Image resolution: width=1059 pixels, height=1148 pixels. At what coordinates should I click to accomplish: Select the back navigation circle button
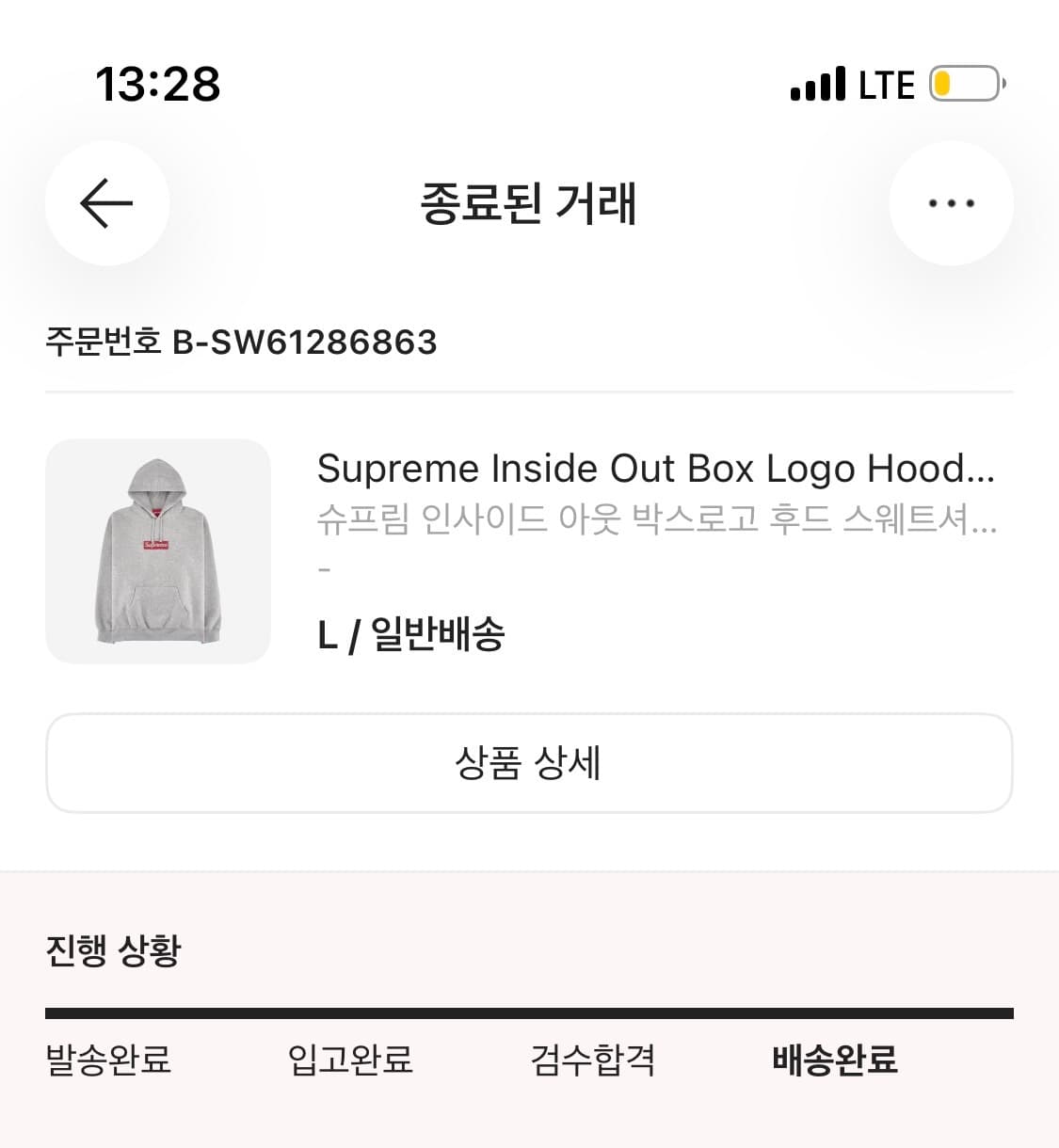click(106, 203)
